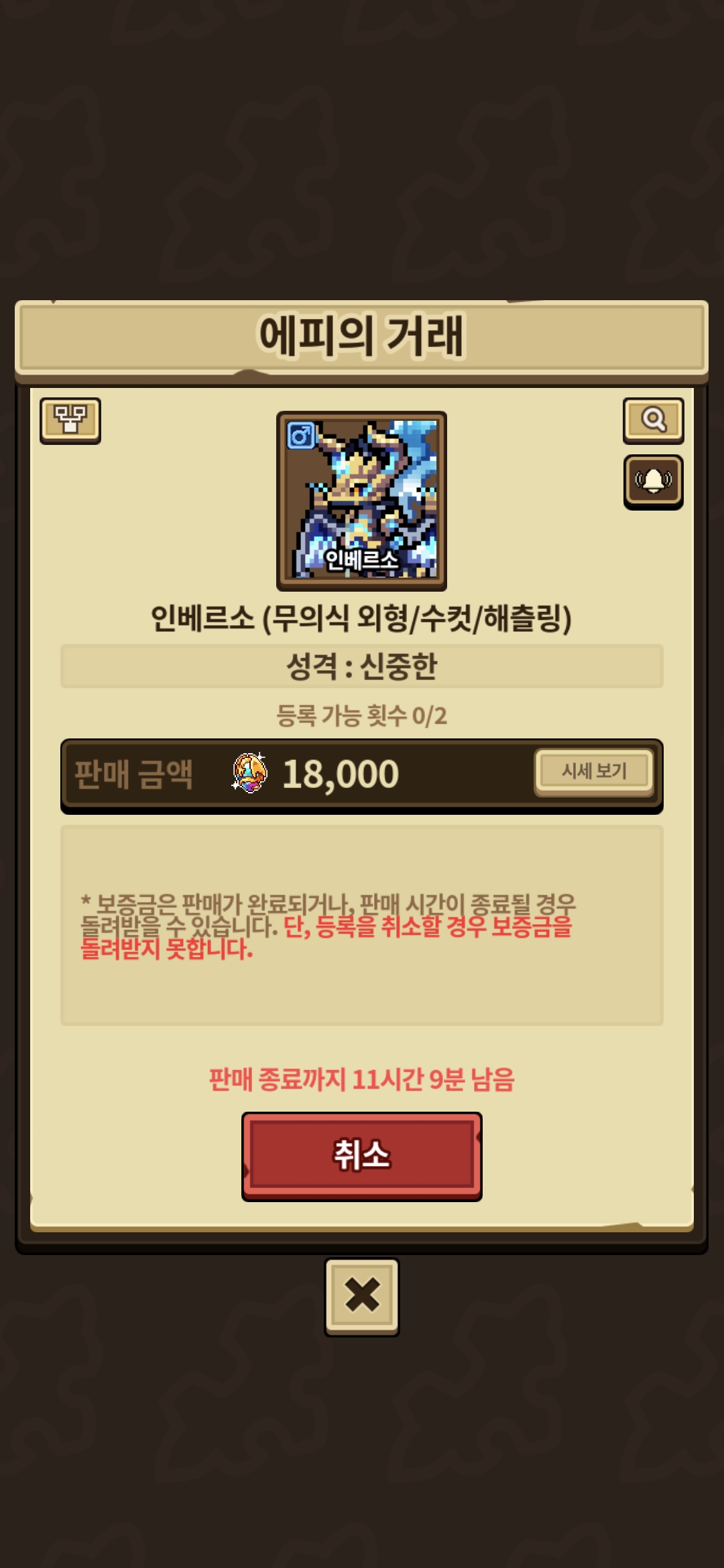This screenshot has height=1568, width=724.
Task: Tap the magnifier inspect icon
Action: point(653,420)
